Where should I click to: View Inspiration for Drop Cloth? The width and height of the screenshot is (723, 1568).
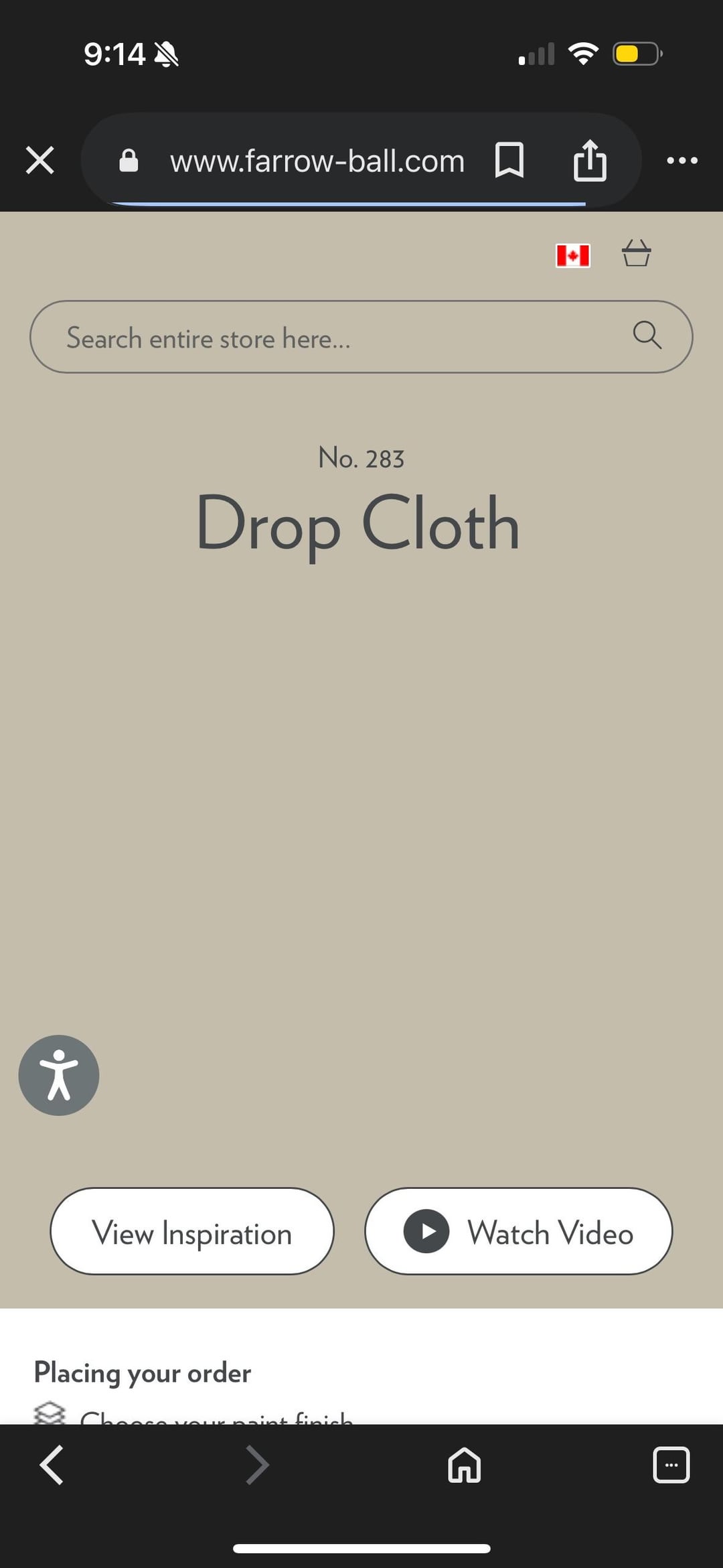coord(192,1231)
